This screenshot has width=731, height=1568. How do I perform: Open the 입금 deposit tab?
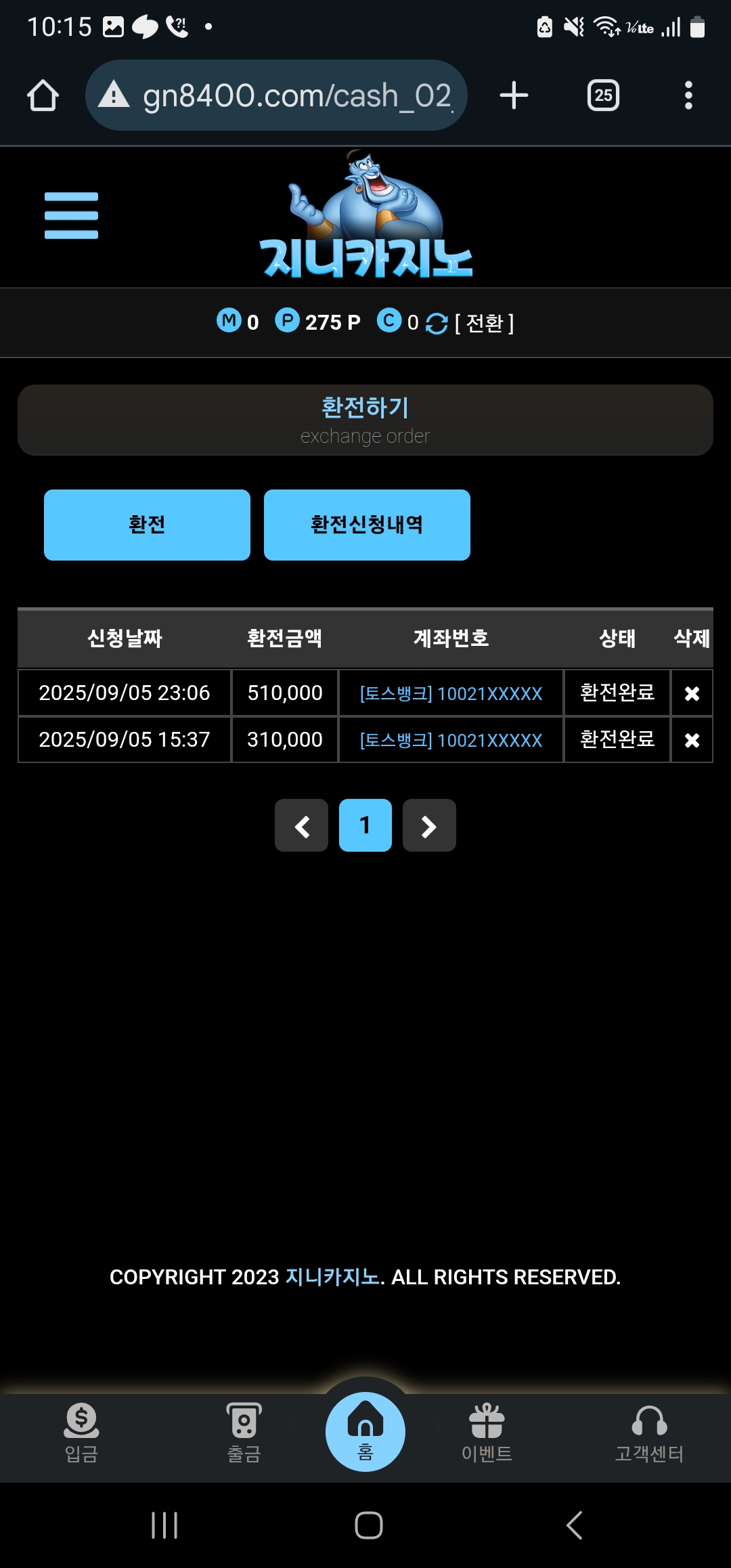coord(81,1432)
